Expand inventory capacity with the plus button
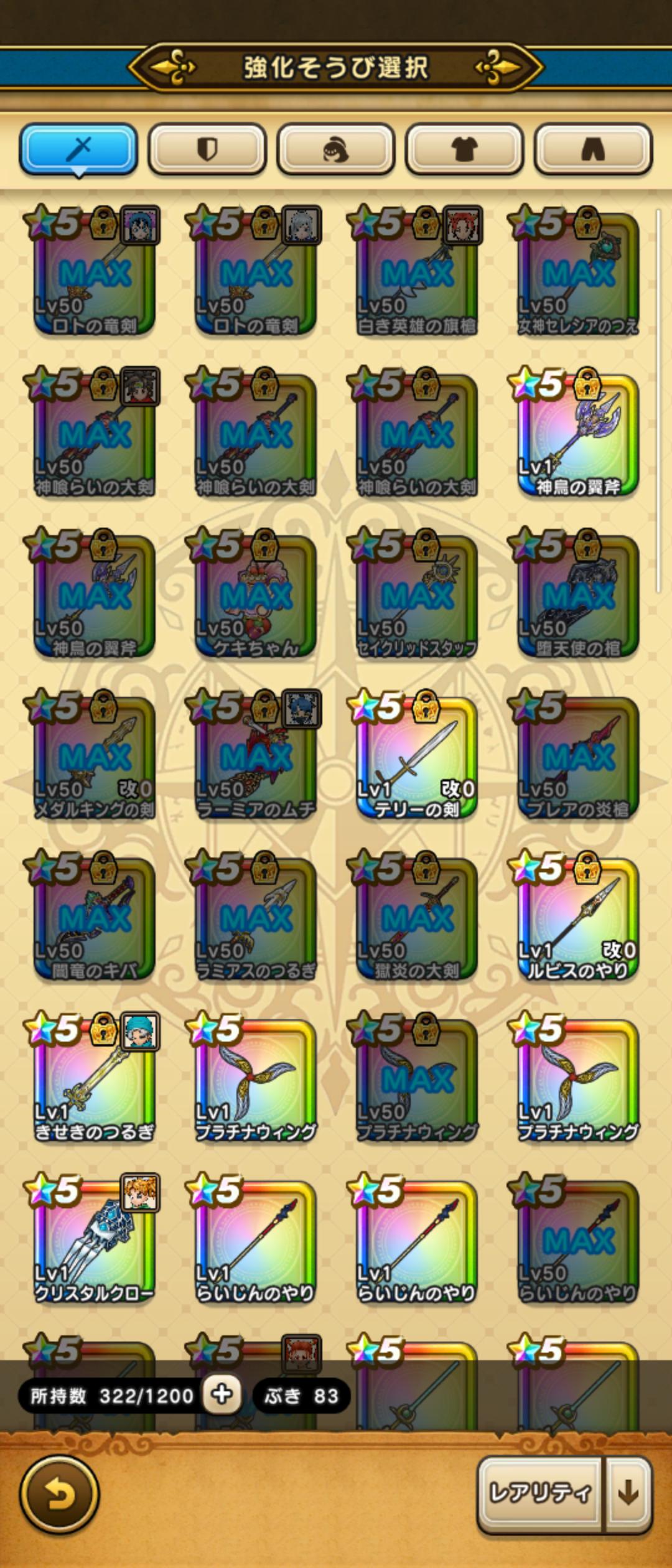672x1568 pixels. [222, 1395]
